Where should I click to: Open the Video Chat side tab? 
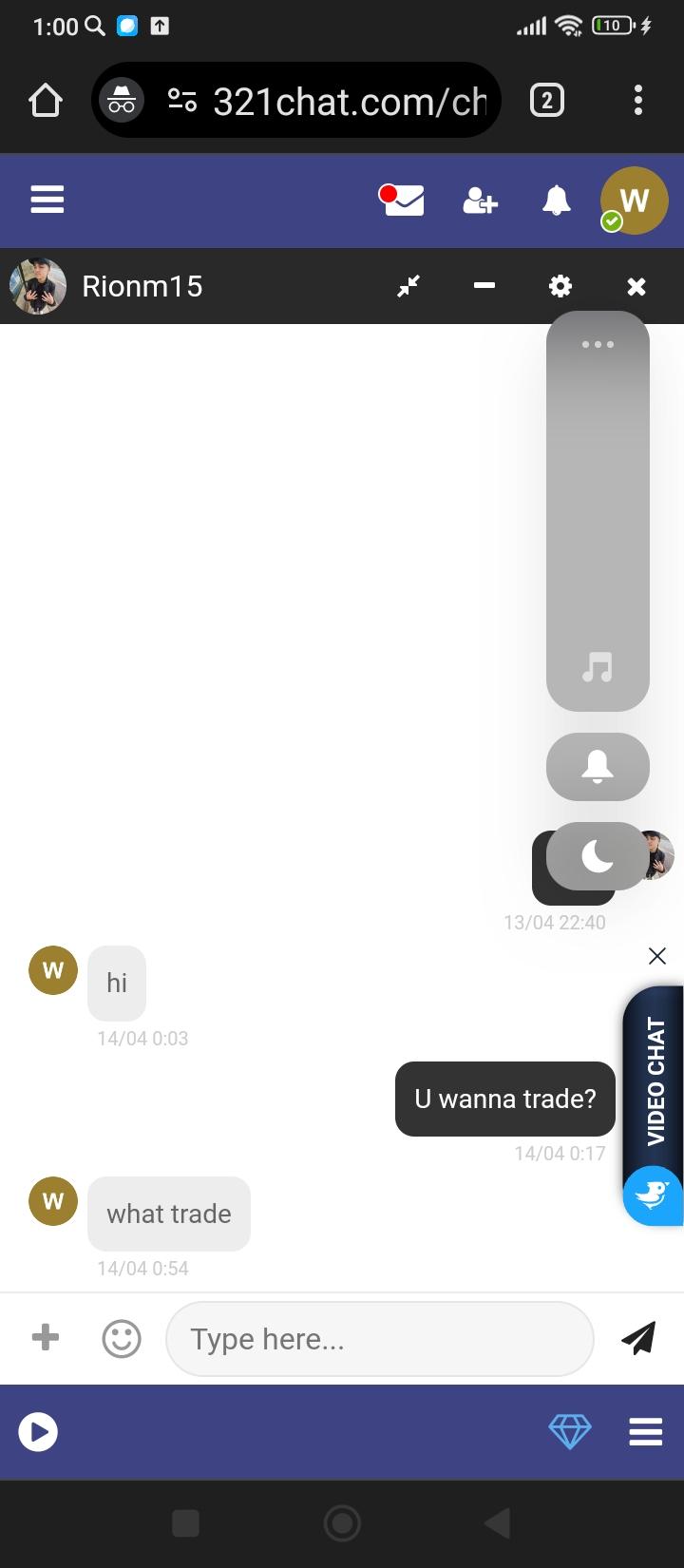[x=655, y=1083]
